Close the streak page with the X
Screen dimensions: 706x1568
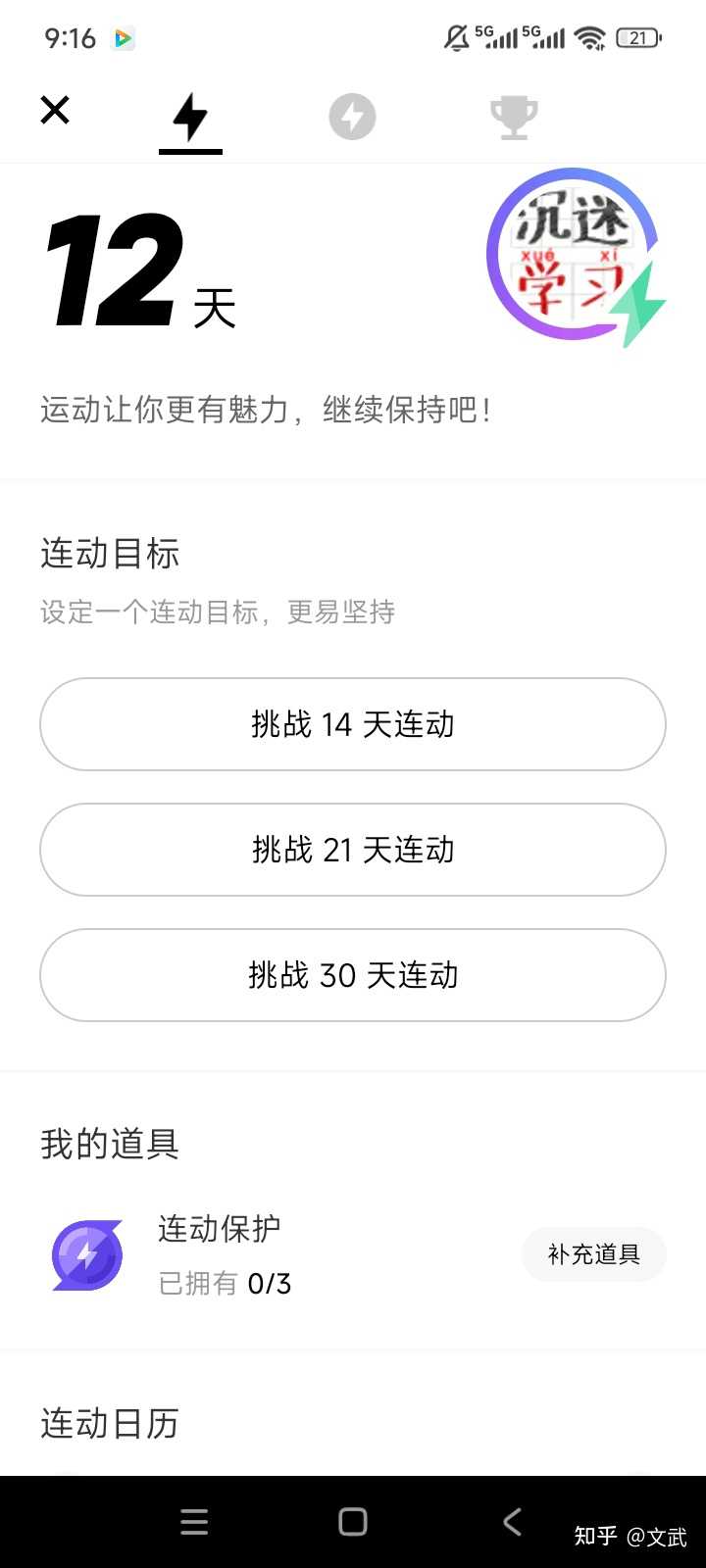(55, 110)
